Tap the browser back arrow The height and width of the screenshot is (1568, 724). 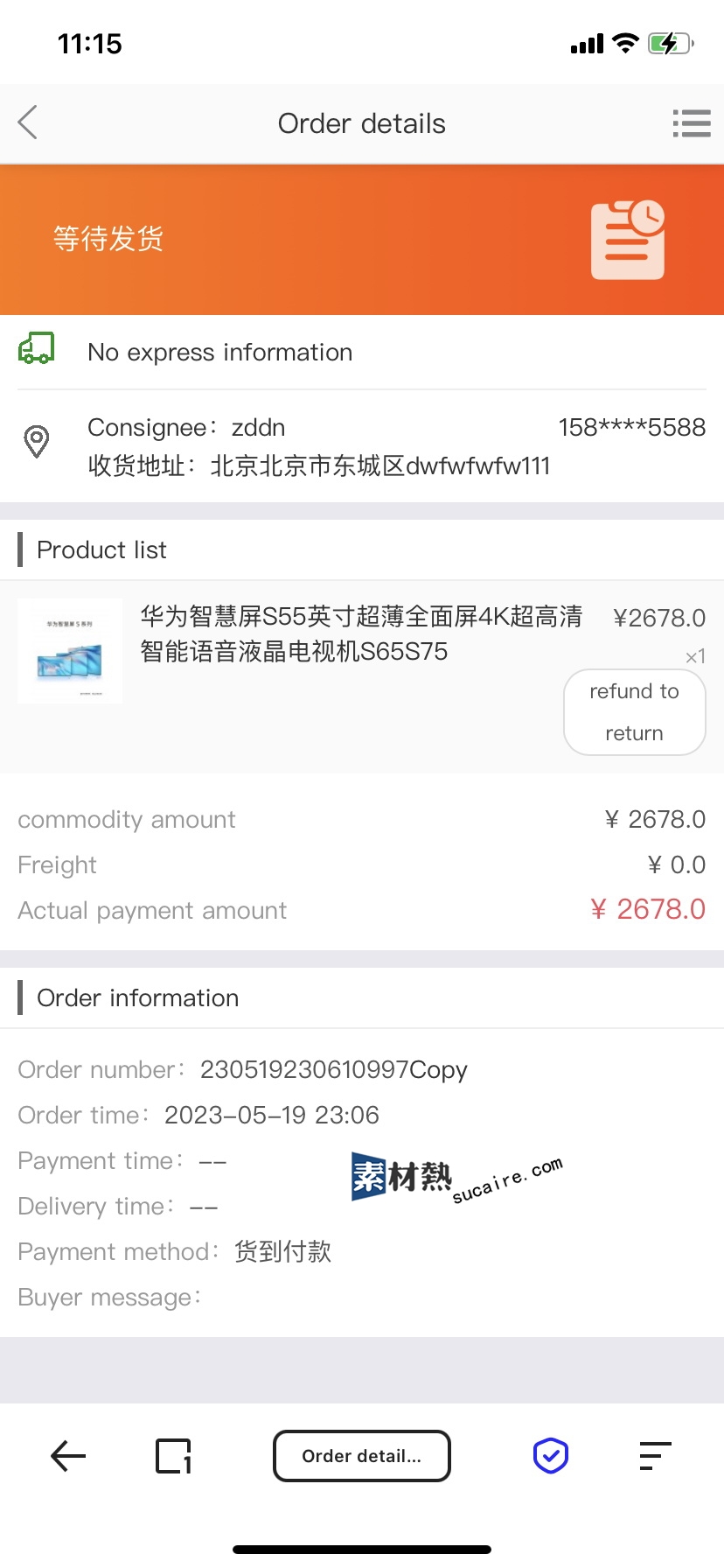pos(68,1456)
